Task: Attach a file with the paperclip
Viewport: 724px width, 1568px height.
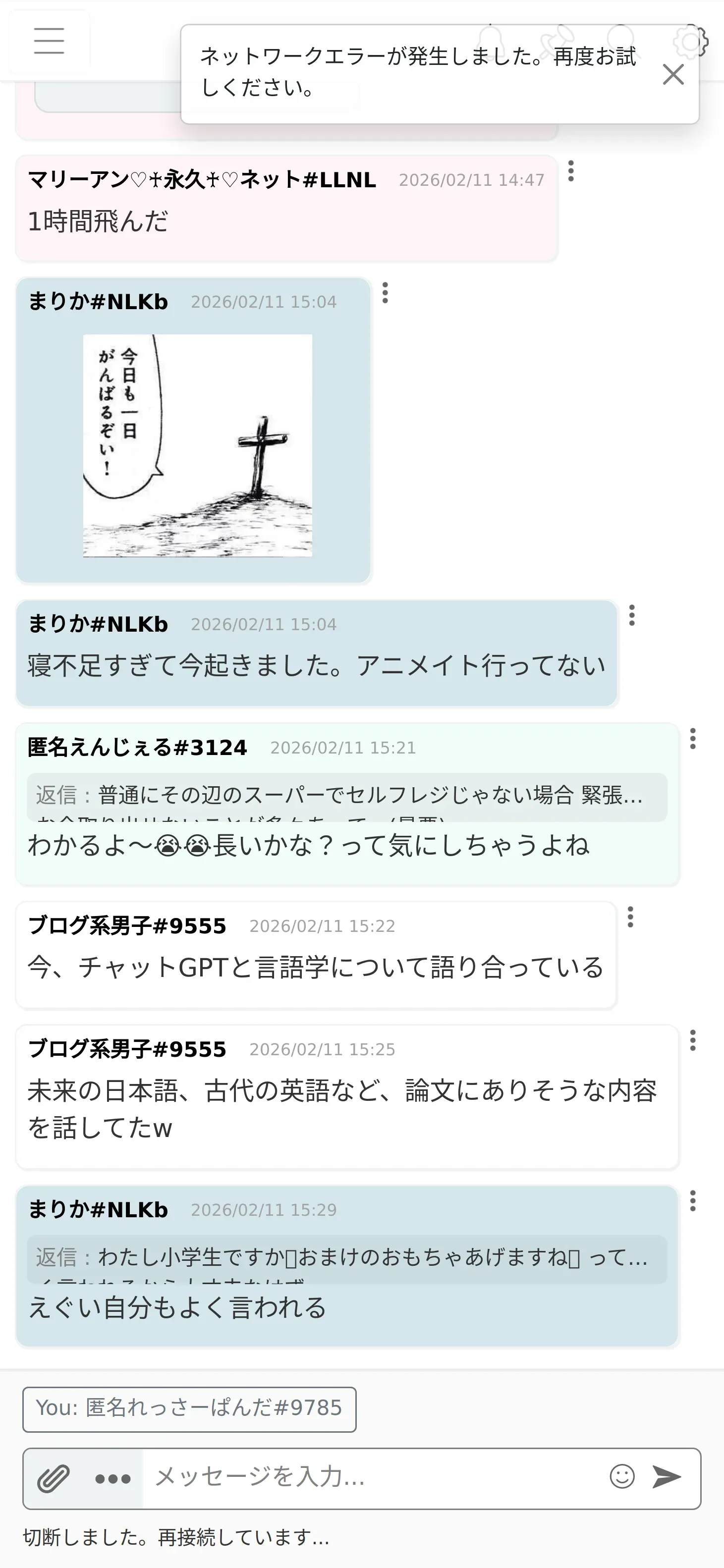Action: point(54,1477)
